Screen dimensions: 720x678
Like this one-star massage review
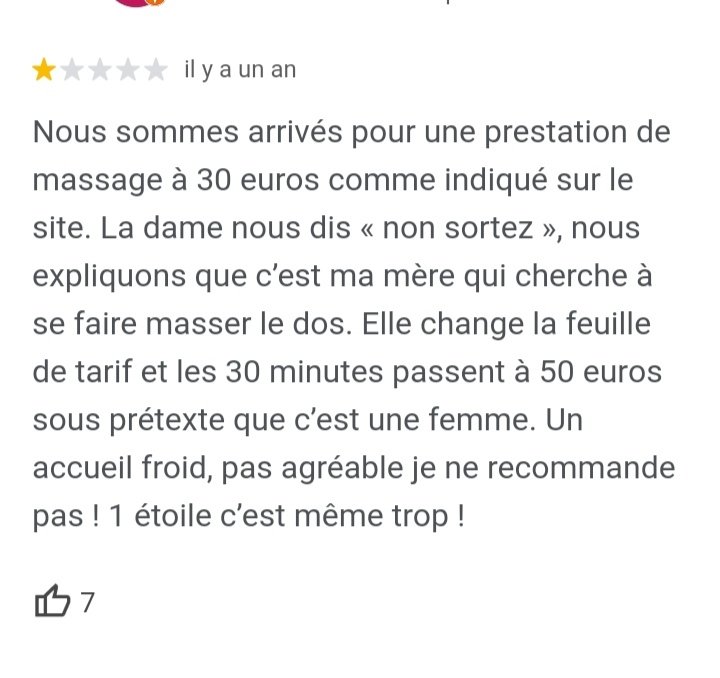click(x=52, y=602)
